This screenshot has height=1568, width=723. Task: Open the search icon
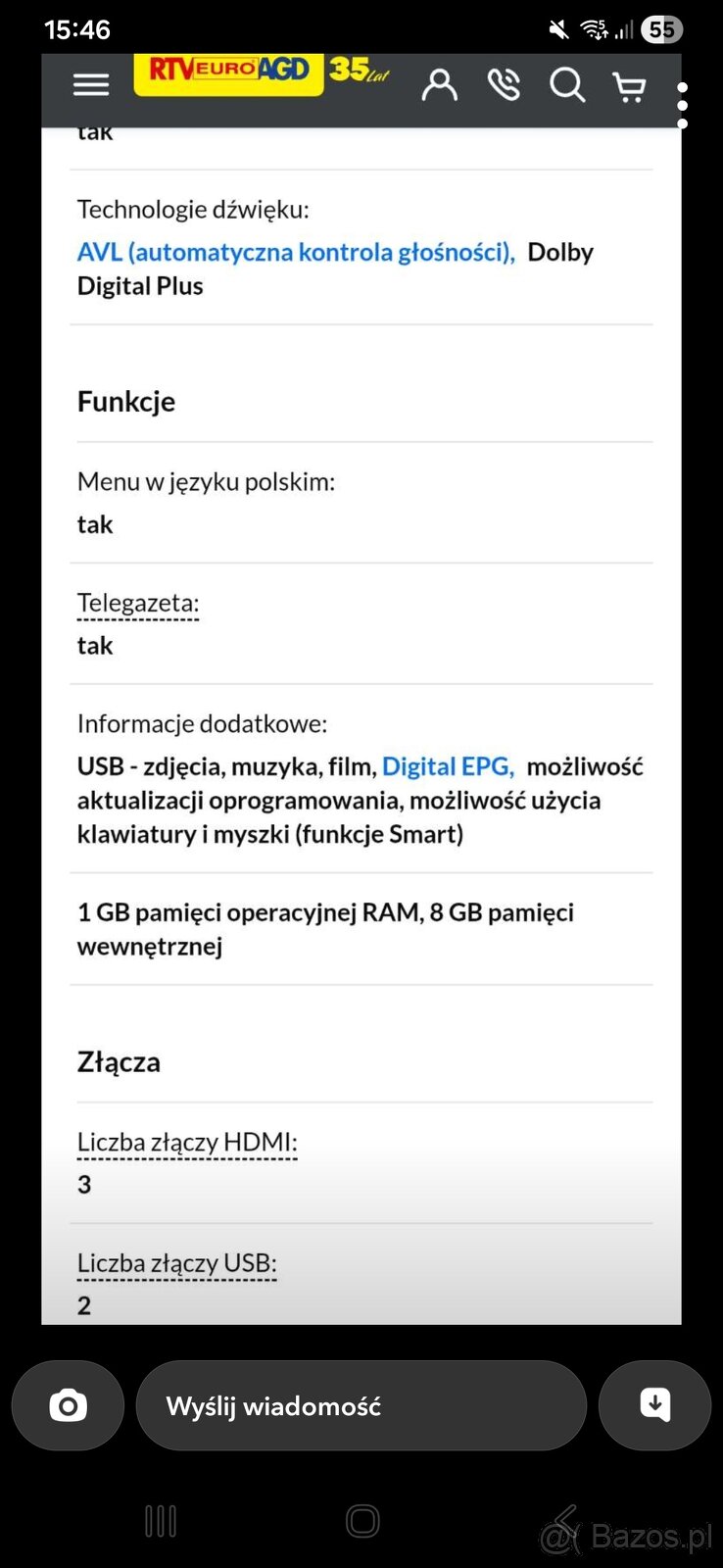567,84
